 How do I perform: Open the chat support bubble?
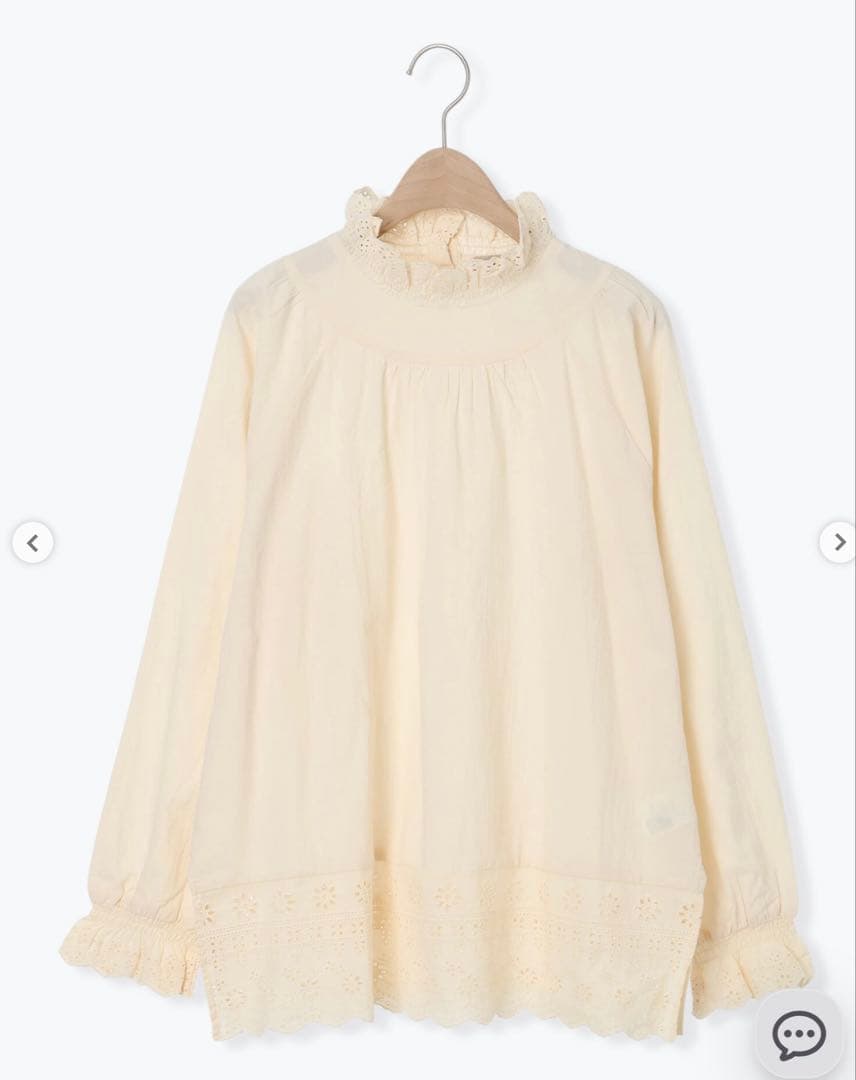coord(799,1034)
